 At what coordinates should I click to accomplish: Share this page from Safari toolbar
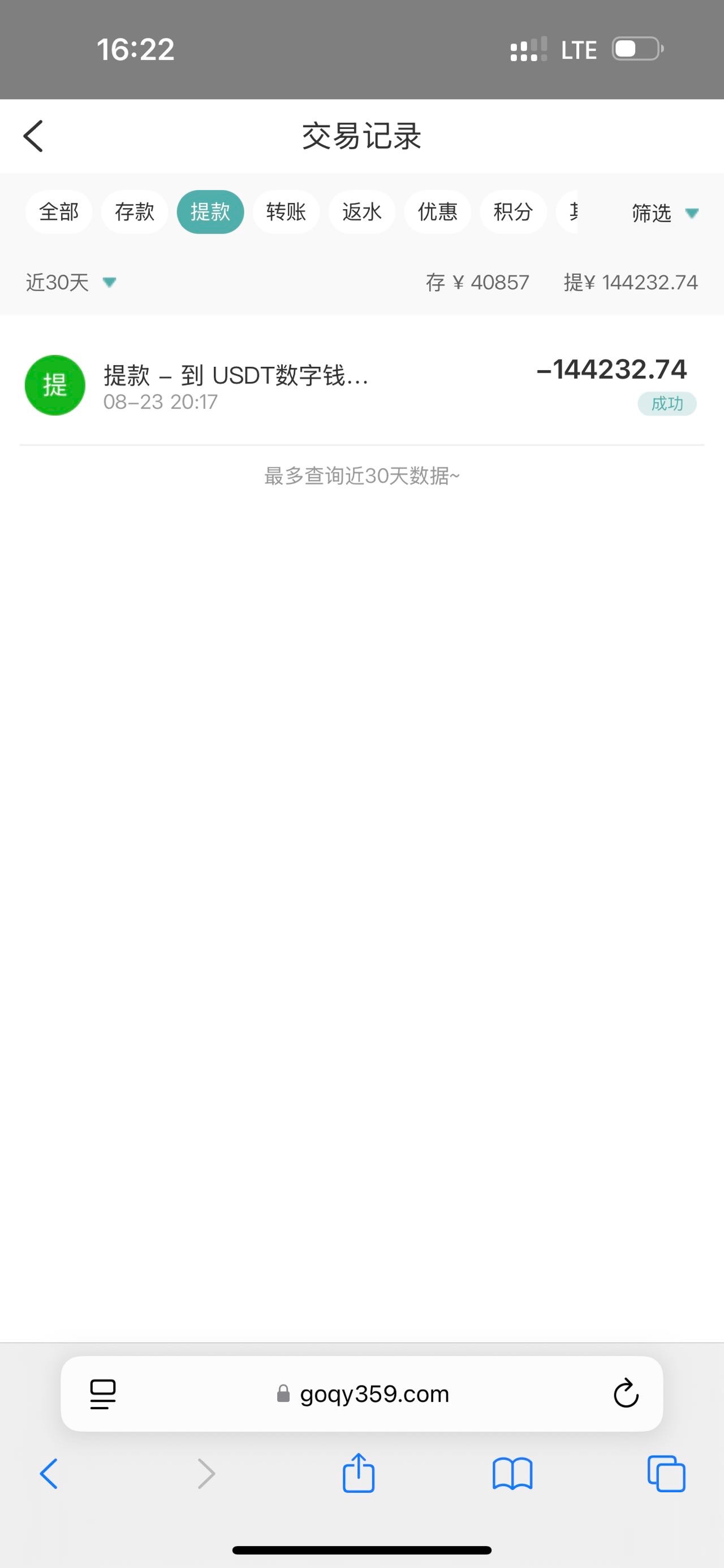click(358, 1474)
